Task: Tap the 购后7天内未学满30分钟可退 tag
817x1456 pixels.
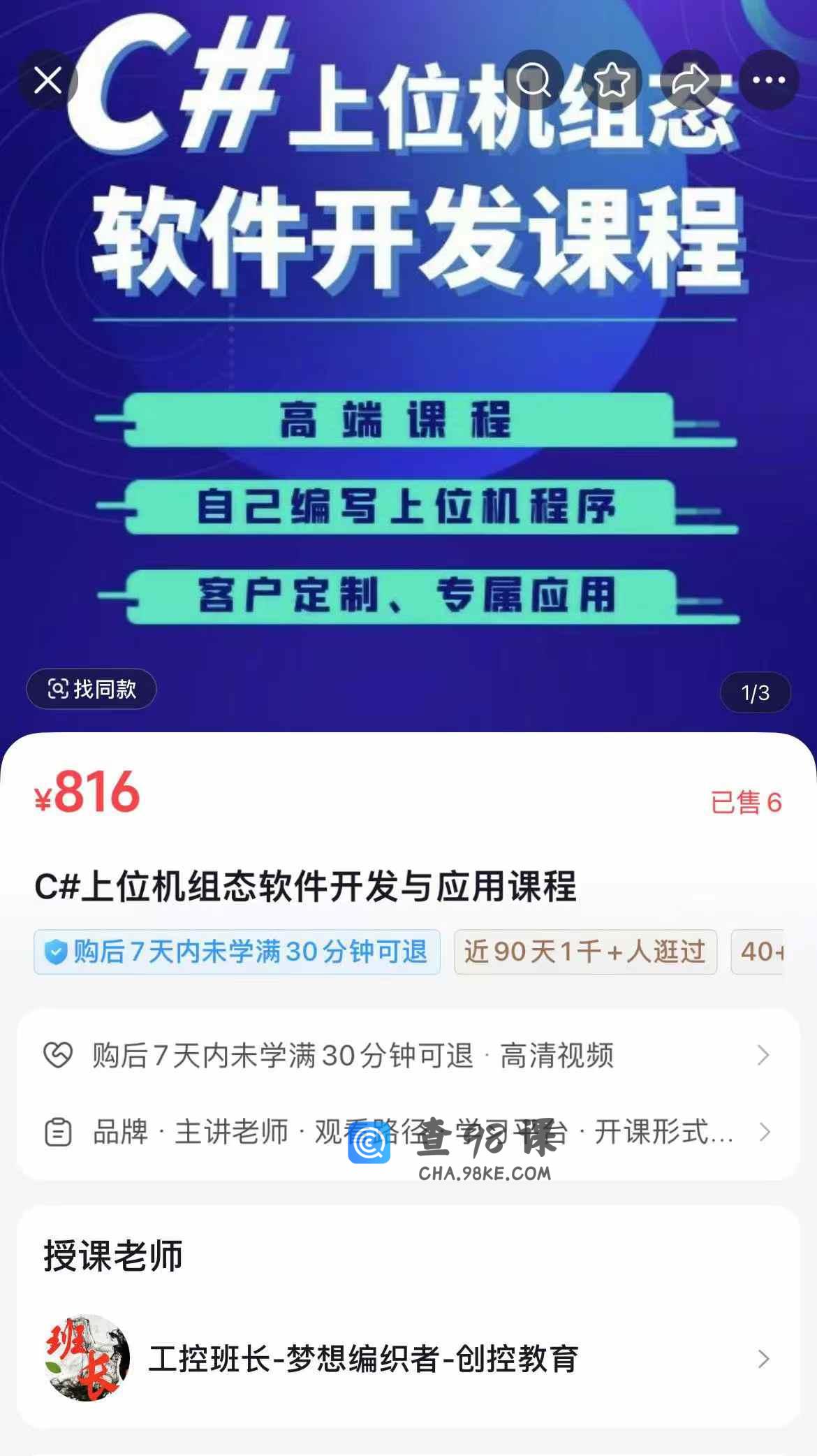Action: (237, 952)
